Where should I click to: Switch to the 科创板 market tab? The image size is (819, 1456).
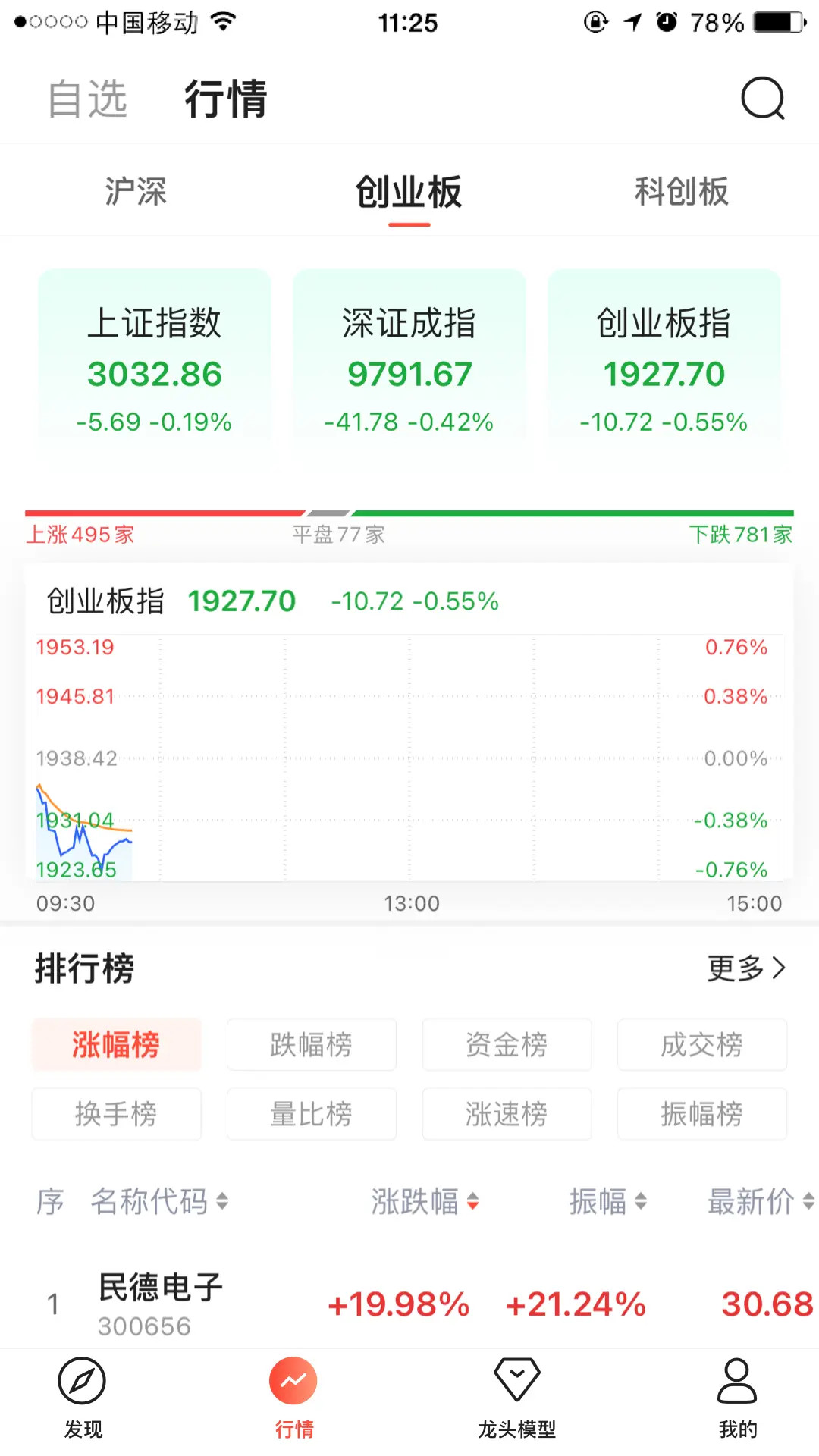[x=680, y=192]
